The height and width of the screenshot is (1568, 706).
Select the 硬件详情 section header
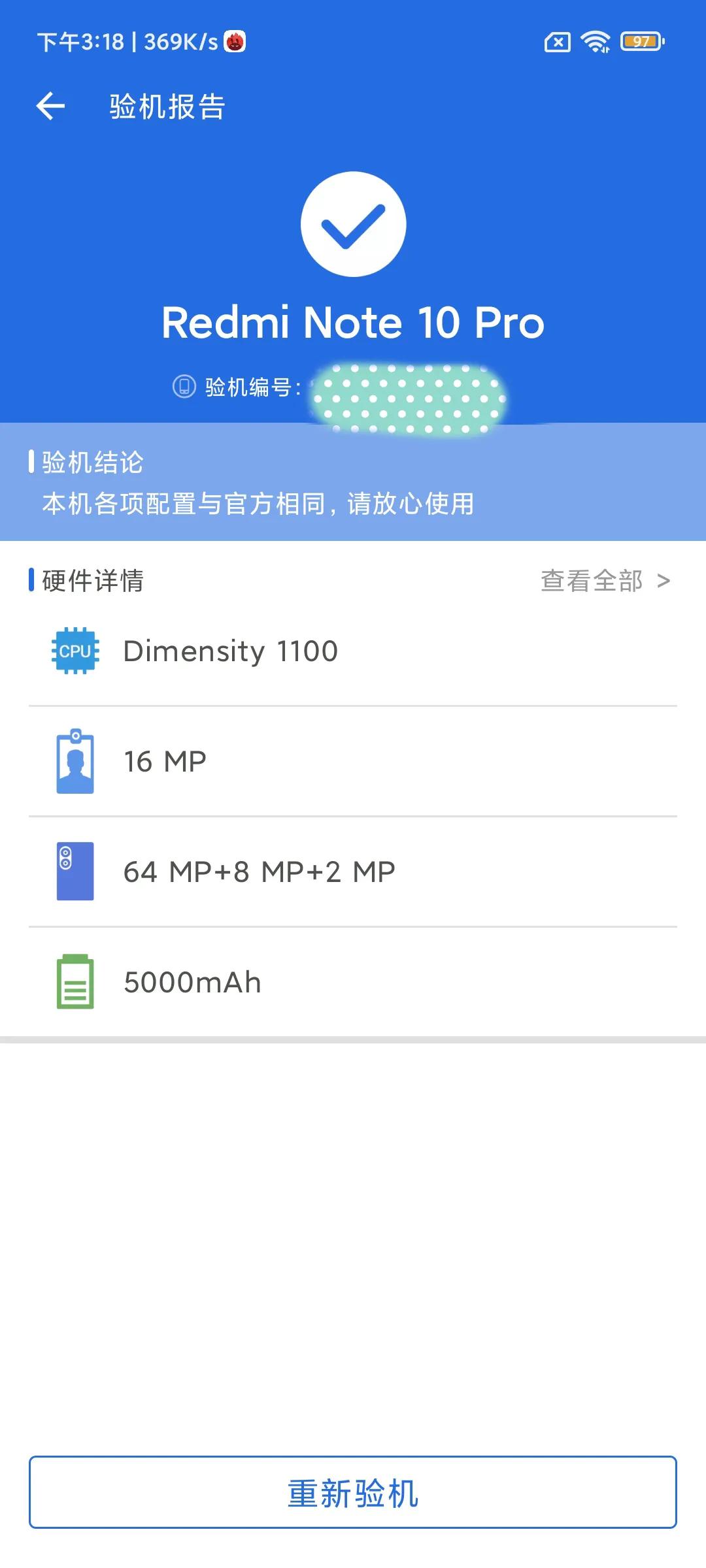point(92,580)
